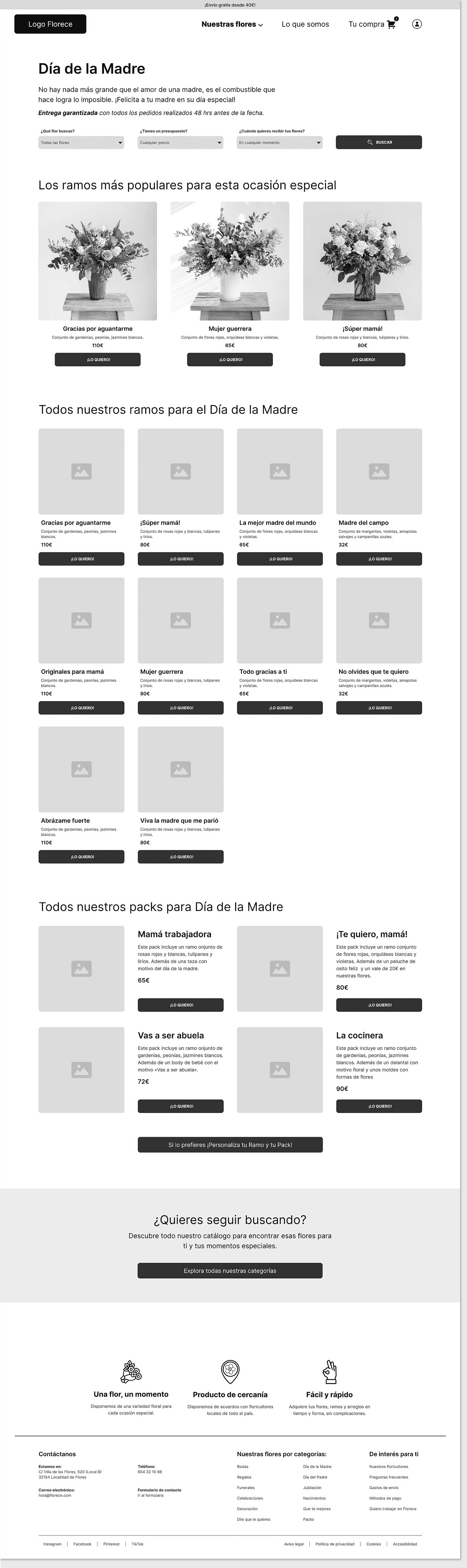Open the popular Mujer guerrera bouquet photo
The width and height of the screenshot is (467, 1568).
pos(229,261)
